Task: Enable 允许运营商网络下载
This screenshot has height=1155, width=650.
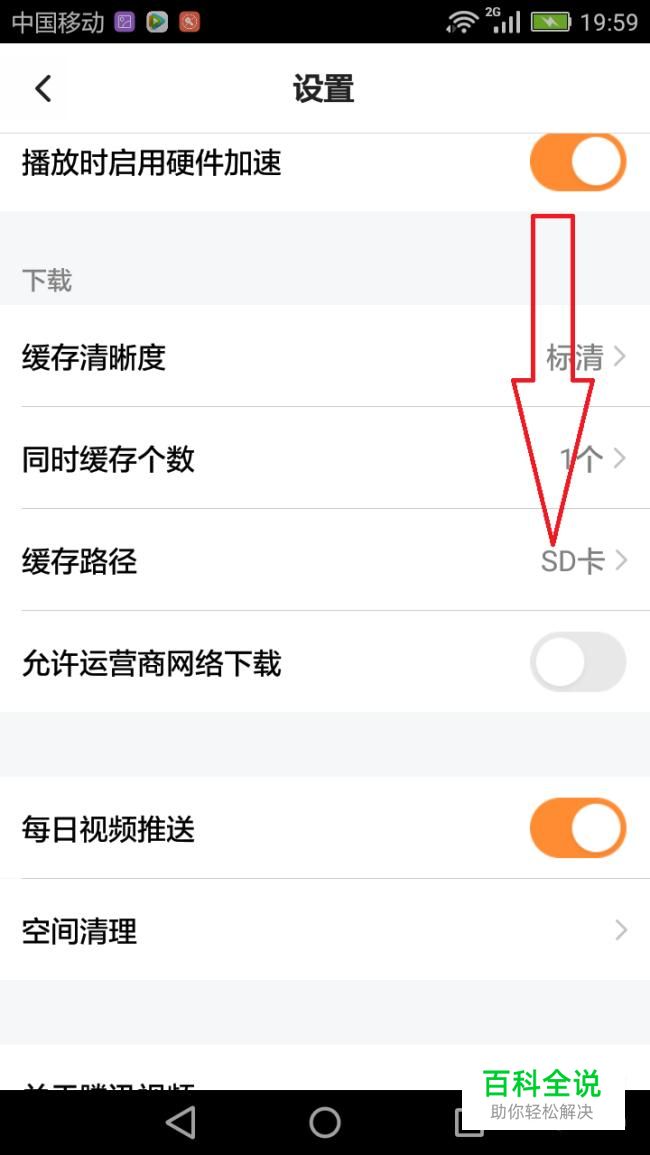Action: pyautogui.click(x=577, y=662)
